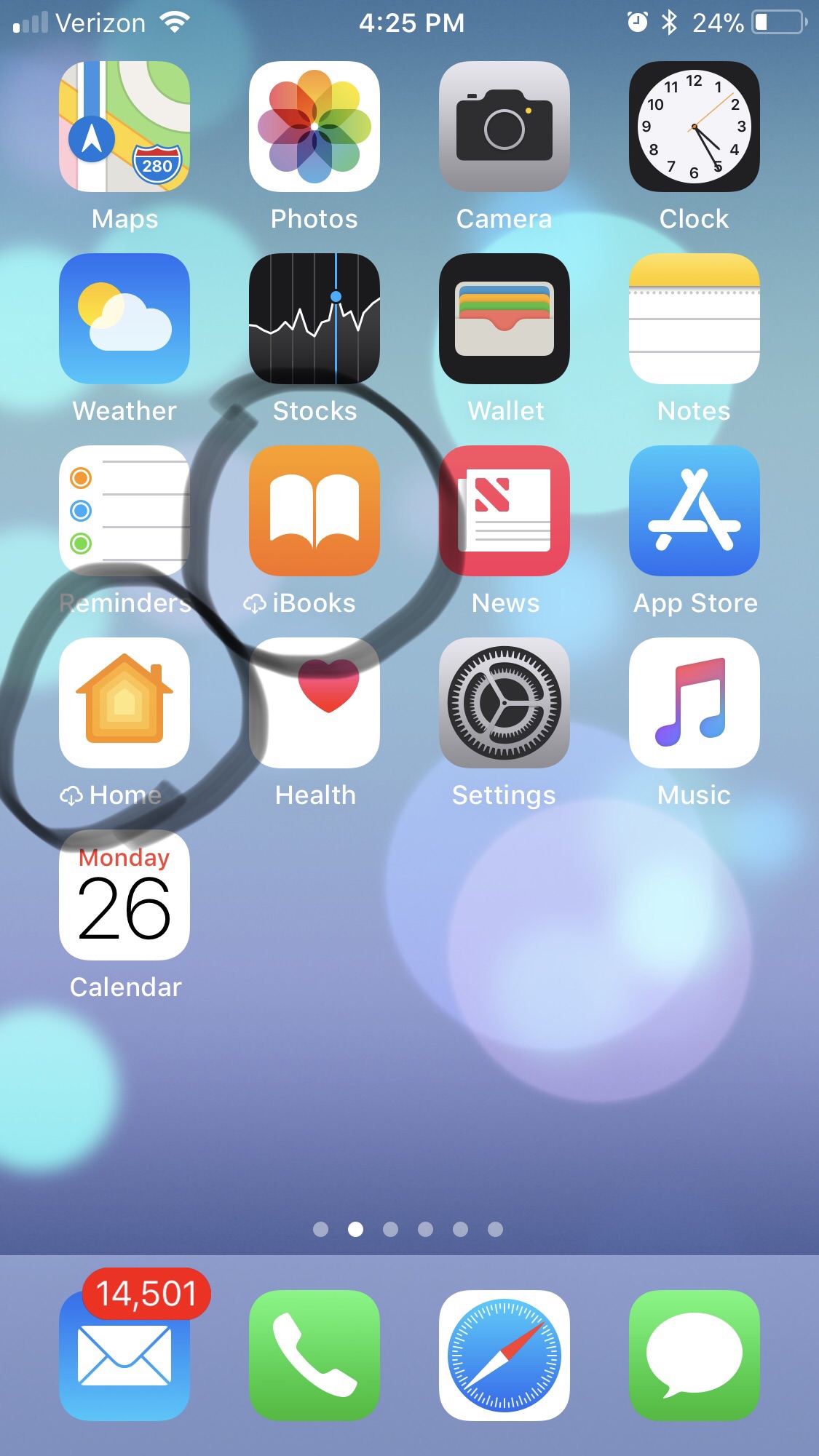Open the Maps app
This screenshot has height=1456, width=819.
(x=124, y=127)
